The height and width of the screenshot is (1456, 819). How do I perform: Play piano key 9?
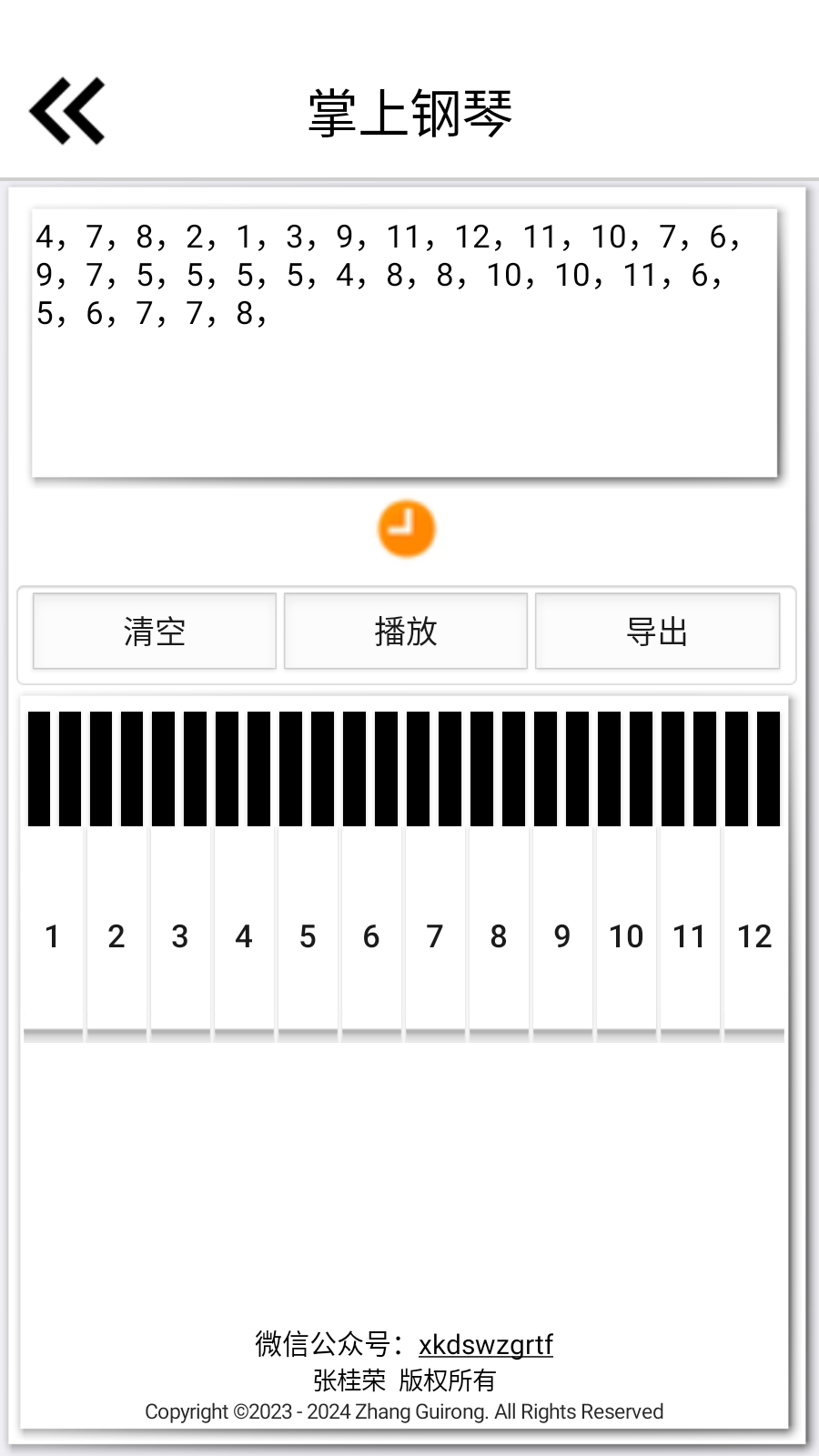tap(562, 935)
